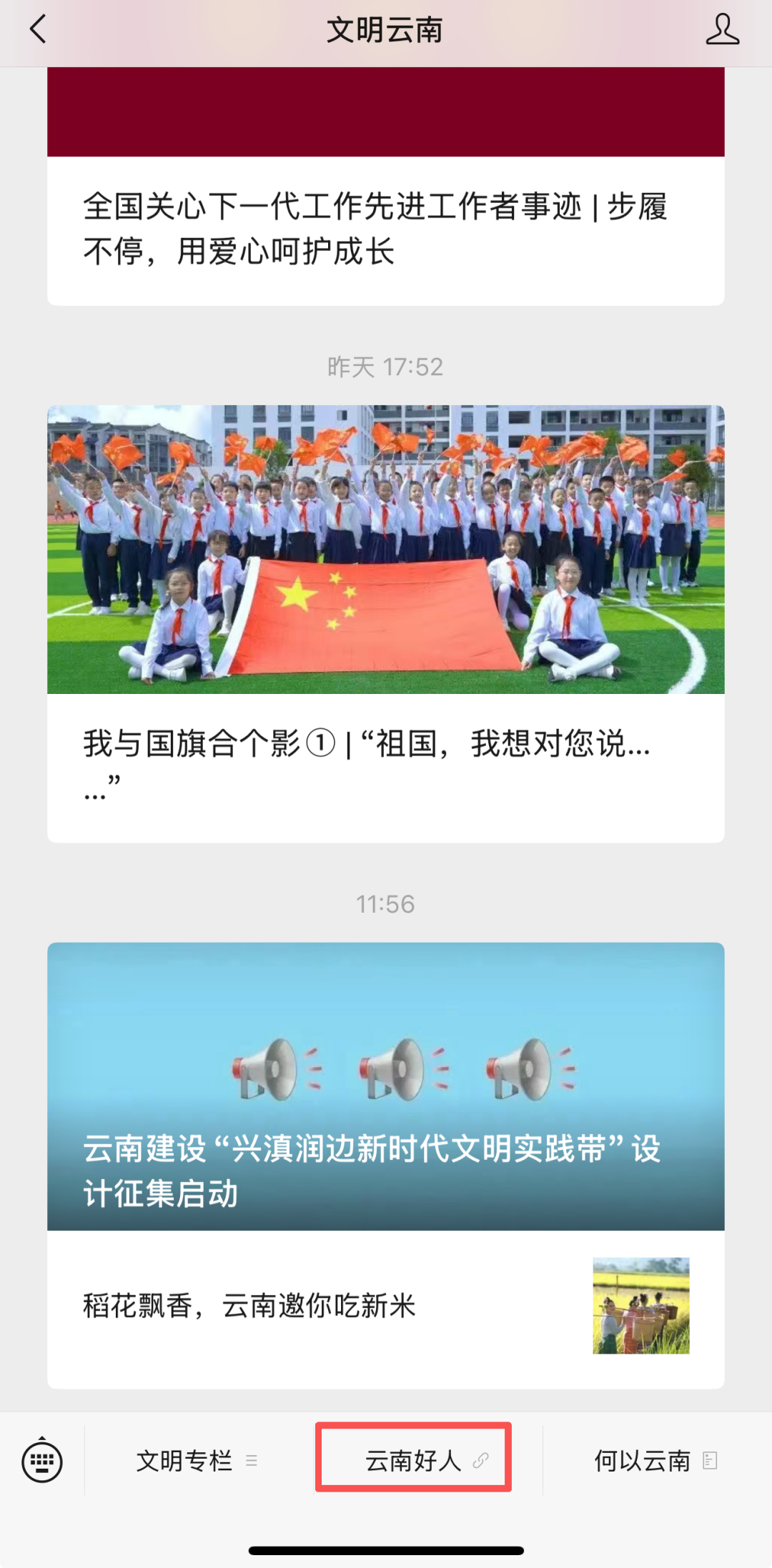Open article 云南建设兴滇润边新时代文明实践带
Viewport: 772px width, 1568px height.
pyautogui.click(x=385, y=1086)
